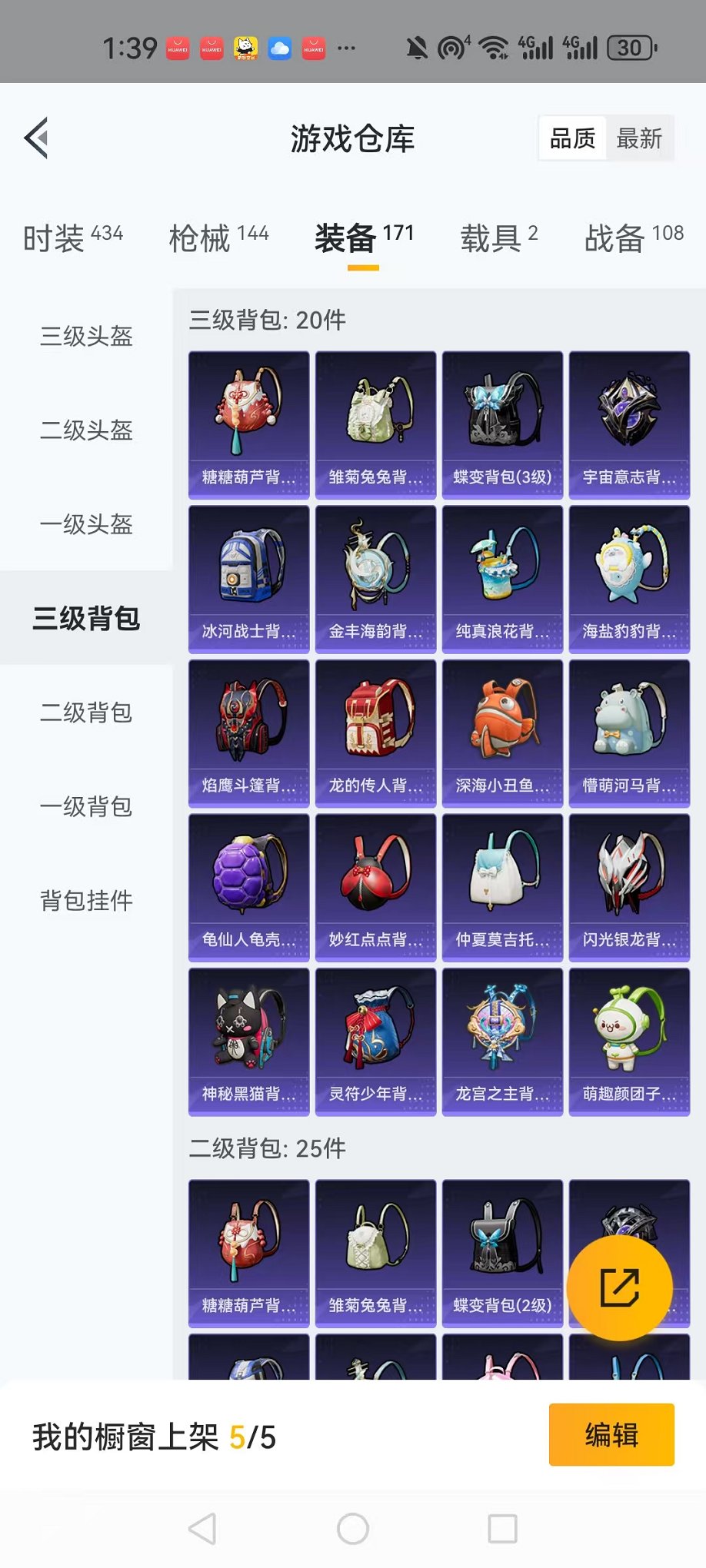View the 深海小丑鱼 backpack item
The image size is (706, 1568).
pos(502,733)
